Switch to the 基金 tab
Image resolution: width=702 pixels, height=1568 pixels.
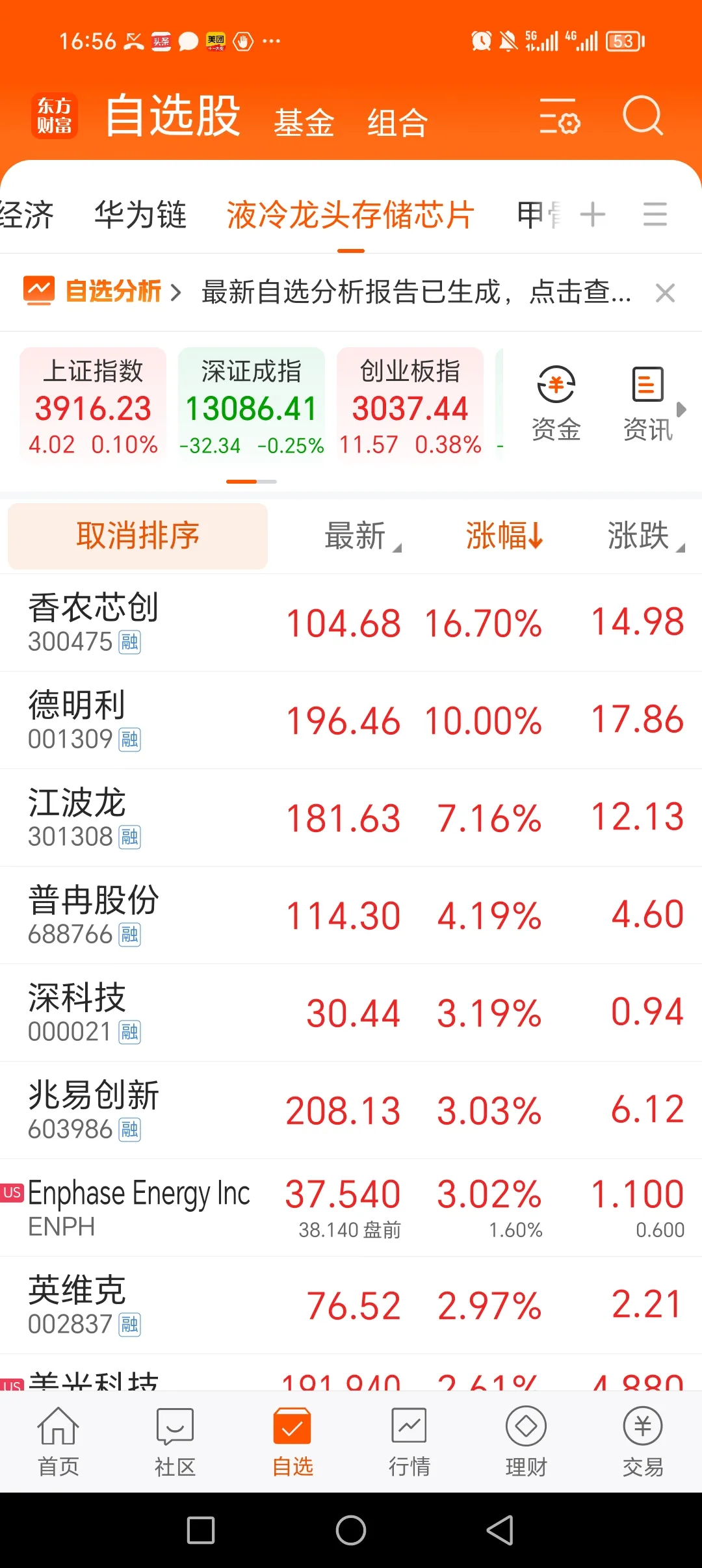(x=304, y=122)
